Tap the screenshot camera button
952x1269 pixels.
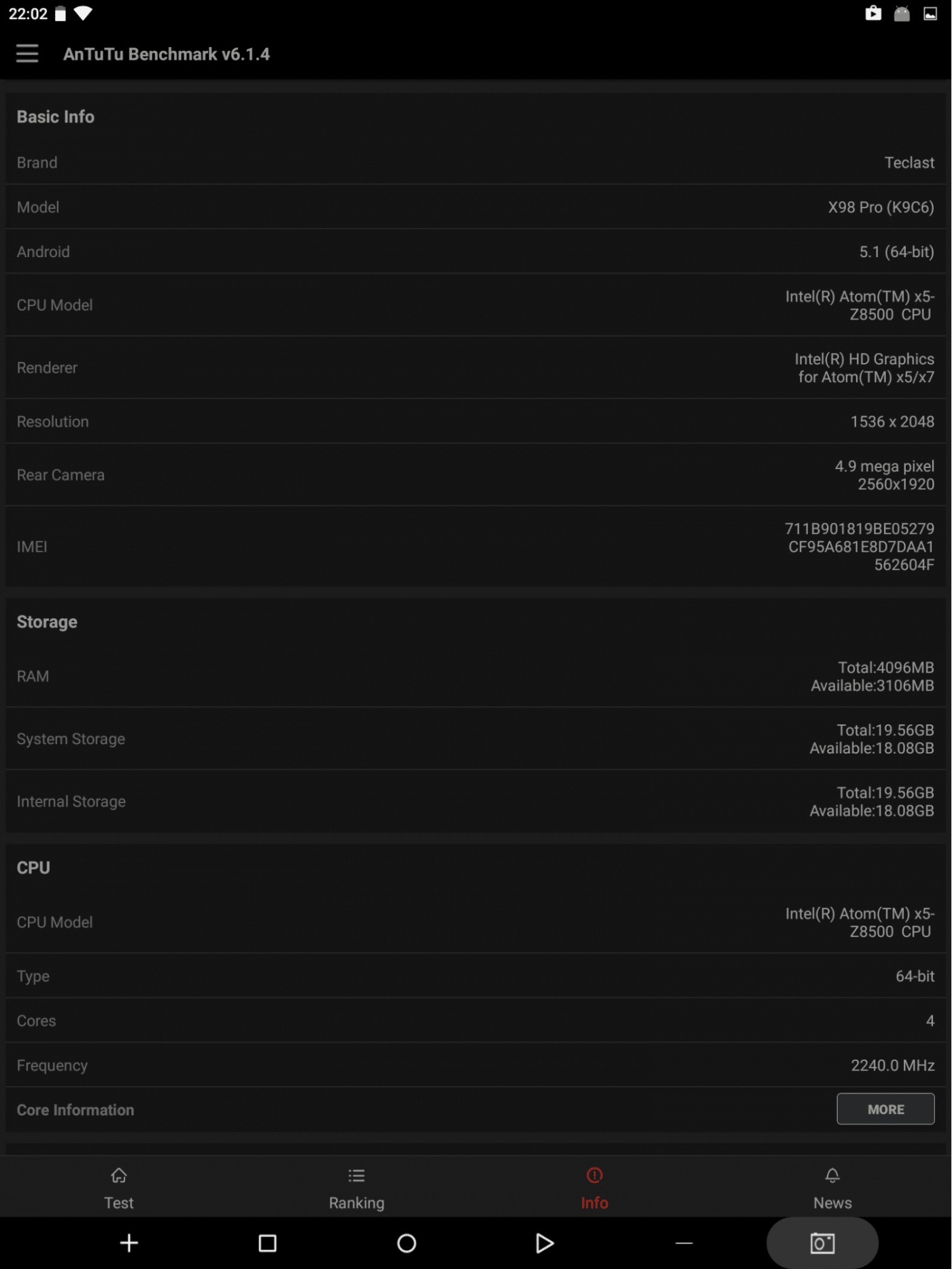pos(822,1243)
